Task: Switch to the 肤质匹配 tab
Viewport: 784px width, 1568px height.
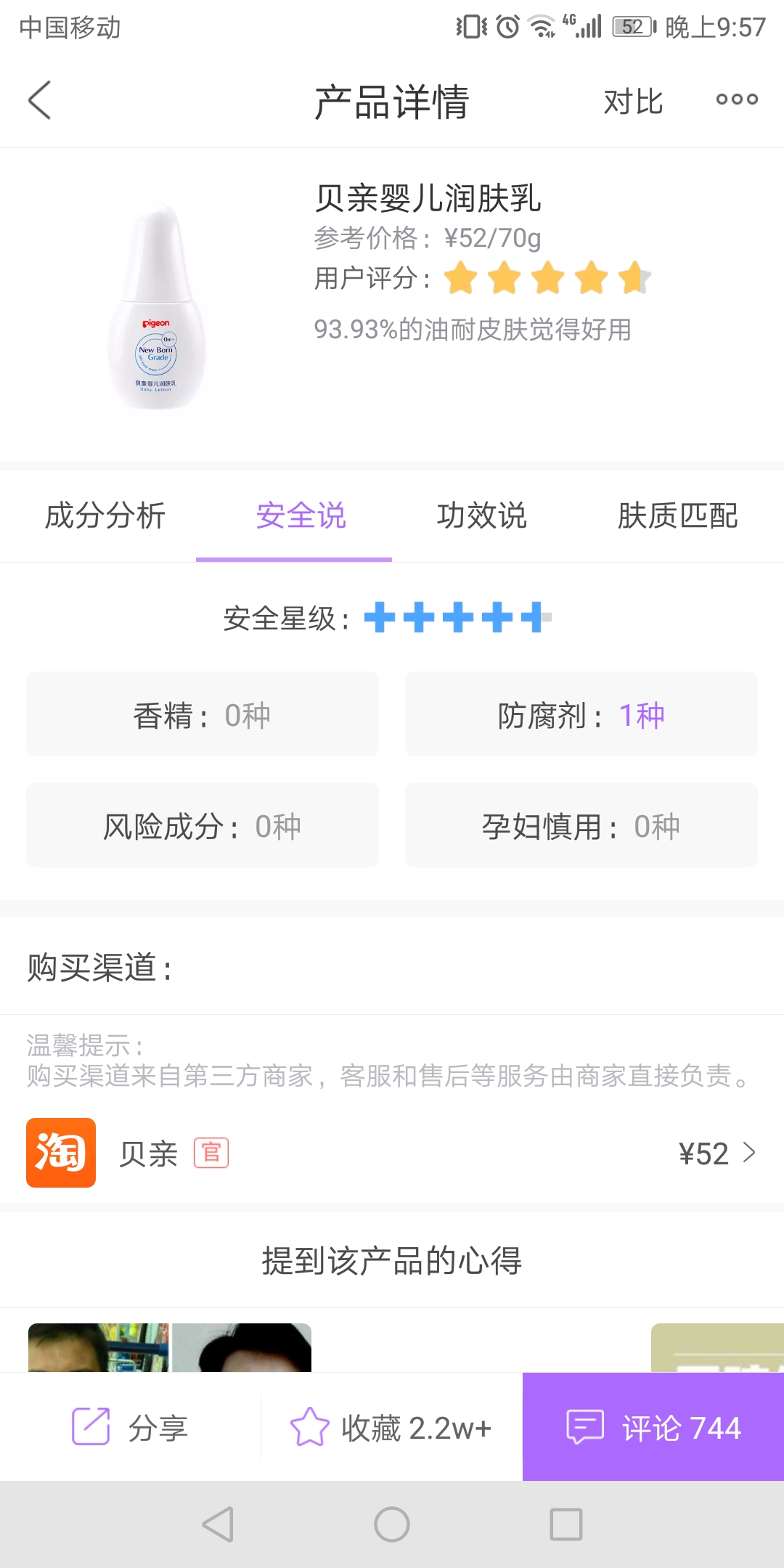Action: tap(679, 517)
